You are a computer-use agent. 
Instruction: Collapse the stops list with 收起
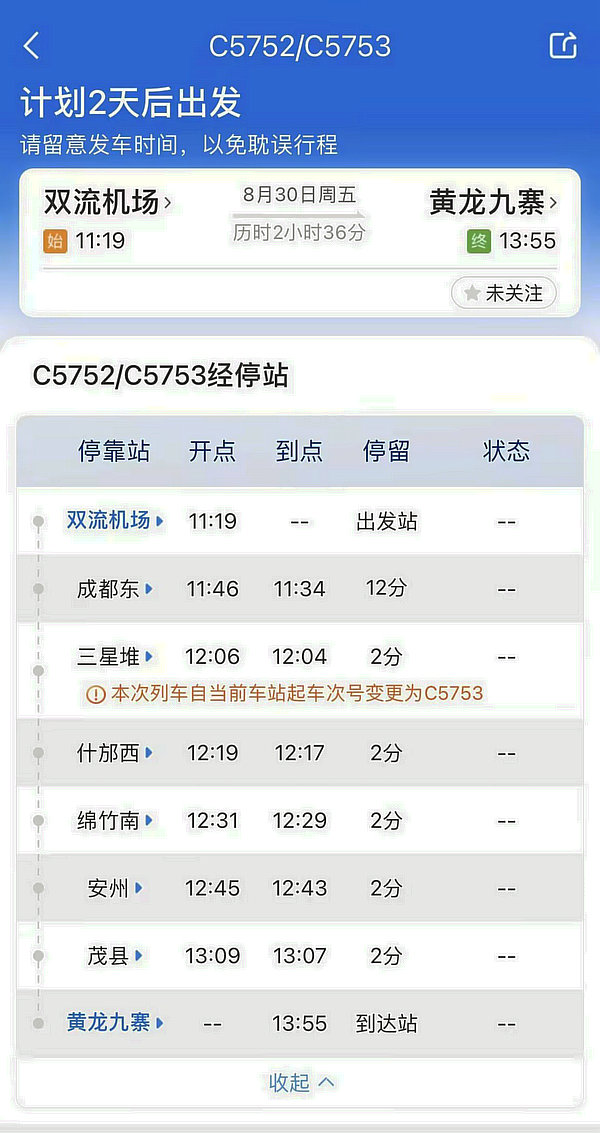[x=300, y=1082]
